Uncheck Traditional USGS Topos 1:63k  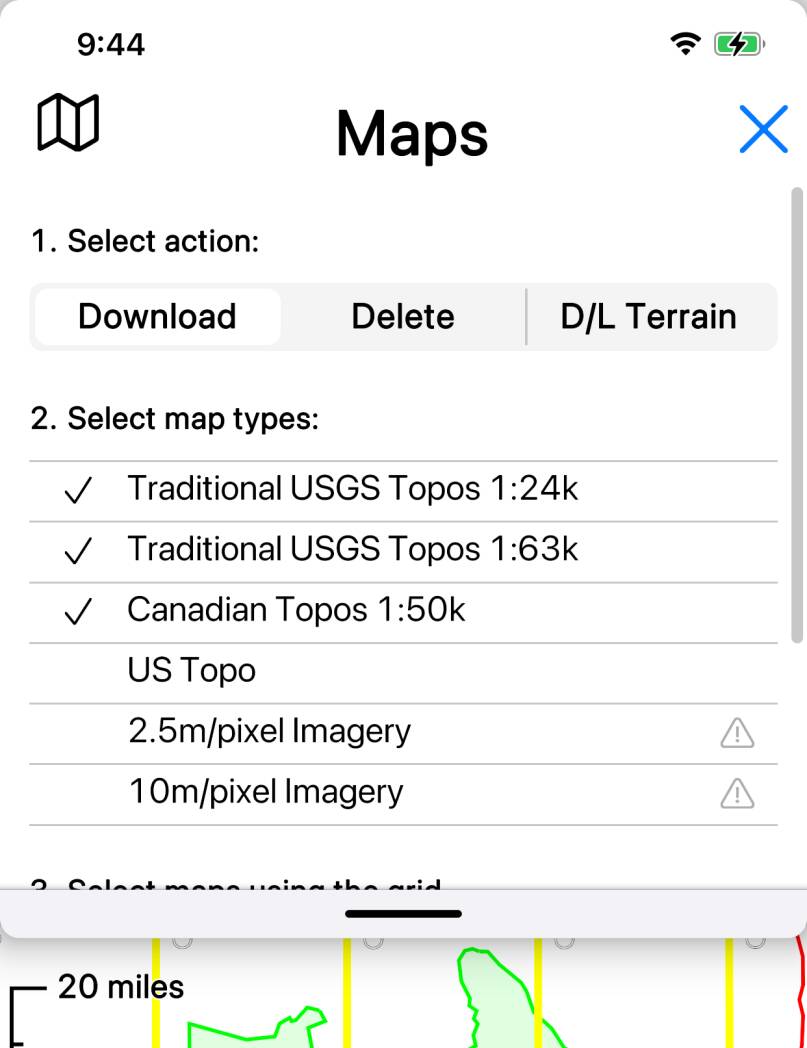352,549
